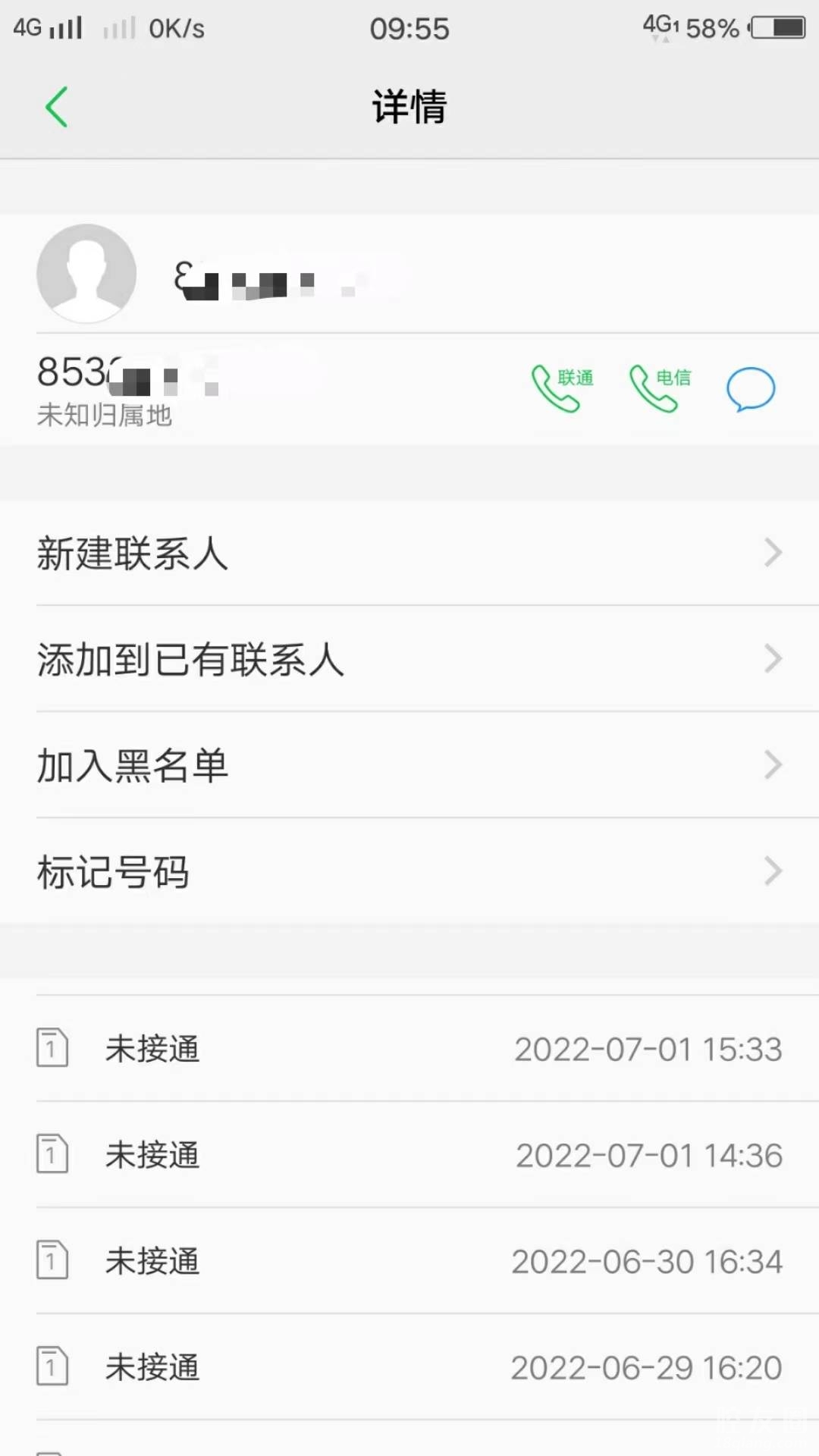This screenshot has height=1456, width=819.
Task: Open the missed call from 2022-07-01 14:36
Action: tap(409, 1155)
